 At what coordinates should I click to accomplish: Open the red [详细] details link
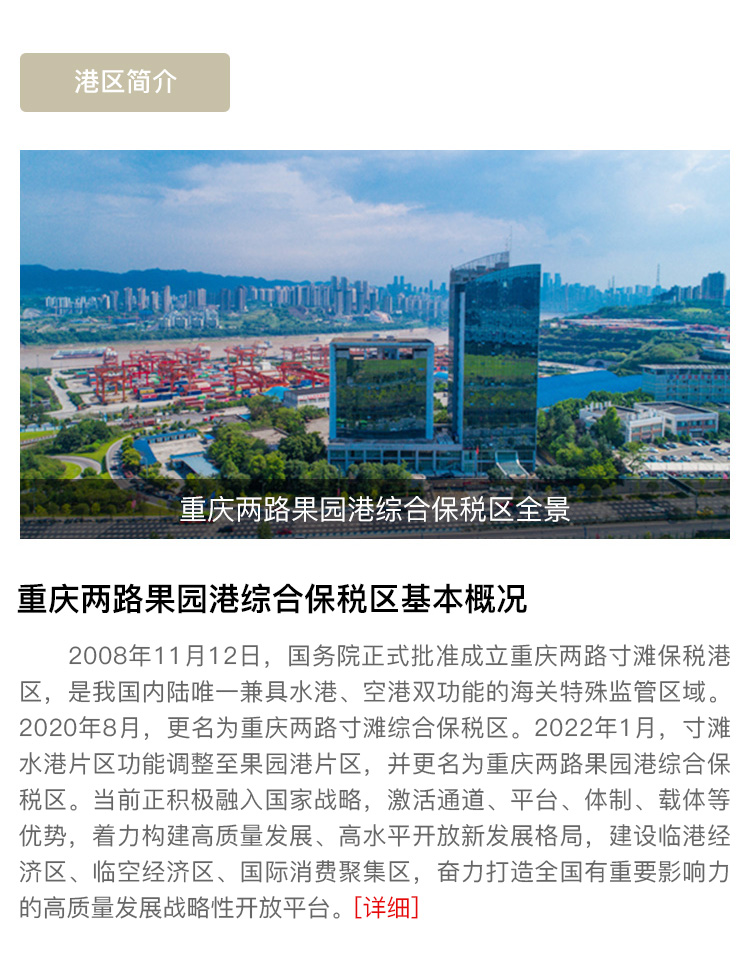pos(386,908)
